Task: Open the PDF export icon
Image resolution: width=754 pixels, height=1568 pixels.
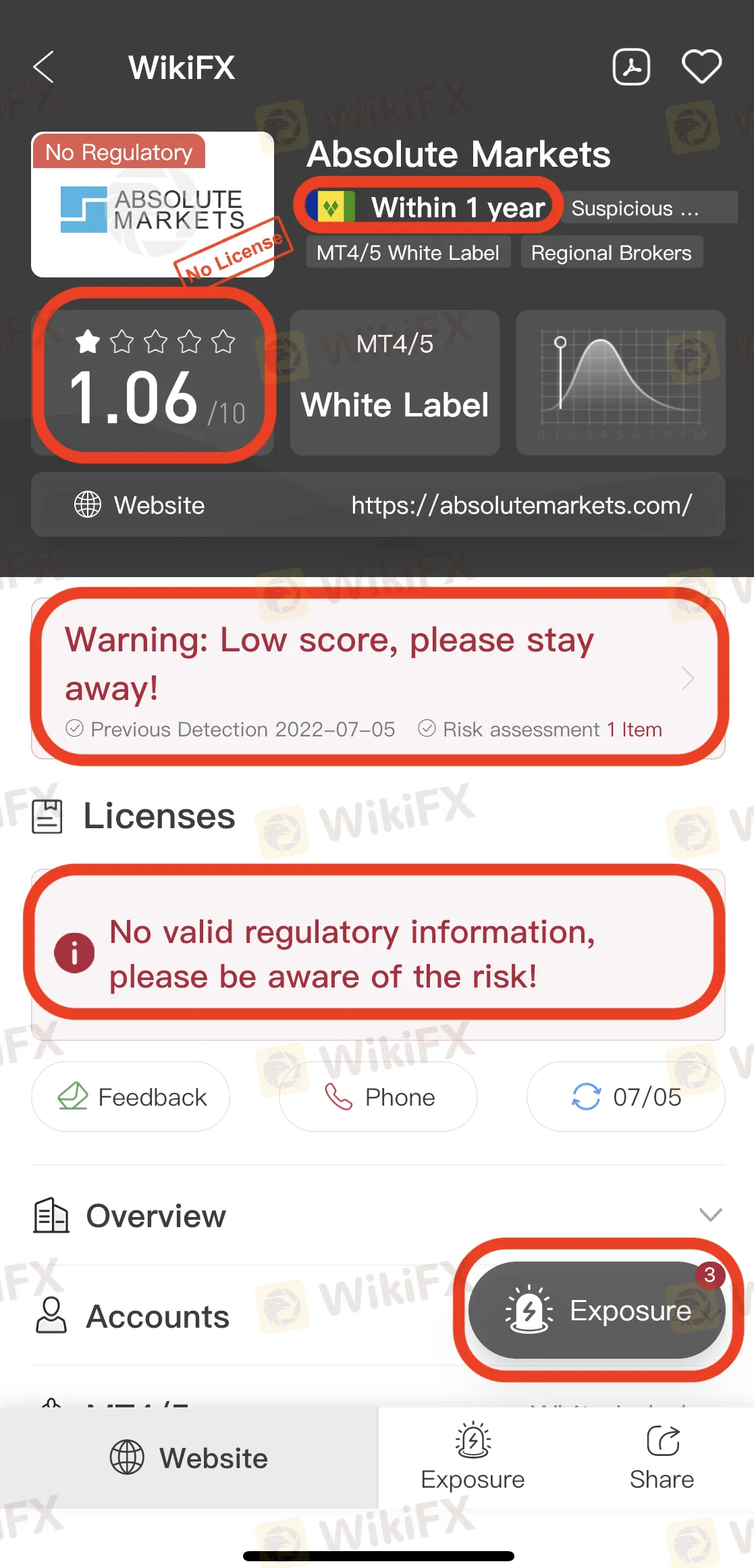Action: tap(631, 67)
